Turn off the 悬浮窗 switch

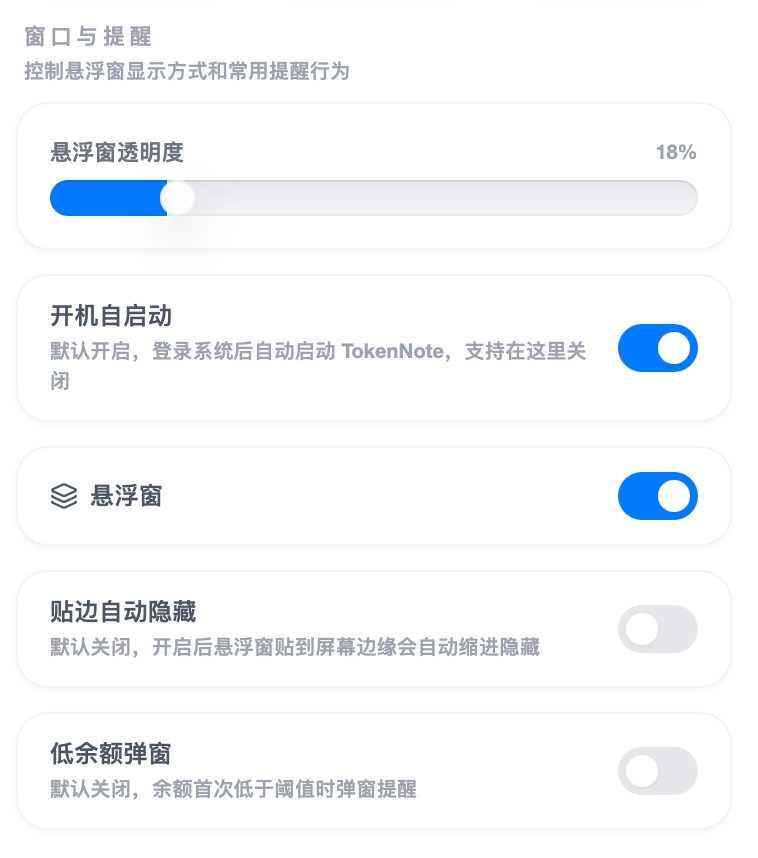tap(658, 496)
